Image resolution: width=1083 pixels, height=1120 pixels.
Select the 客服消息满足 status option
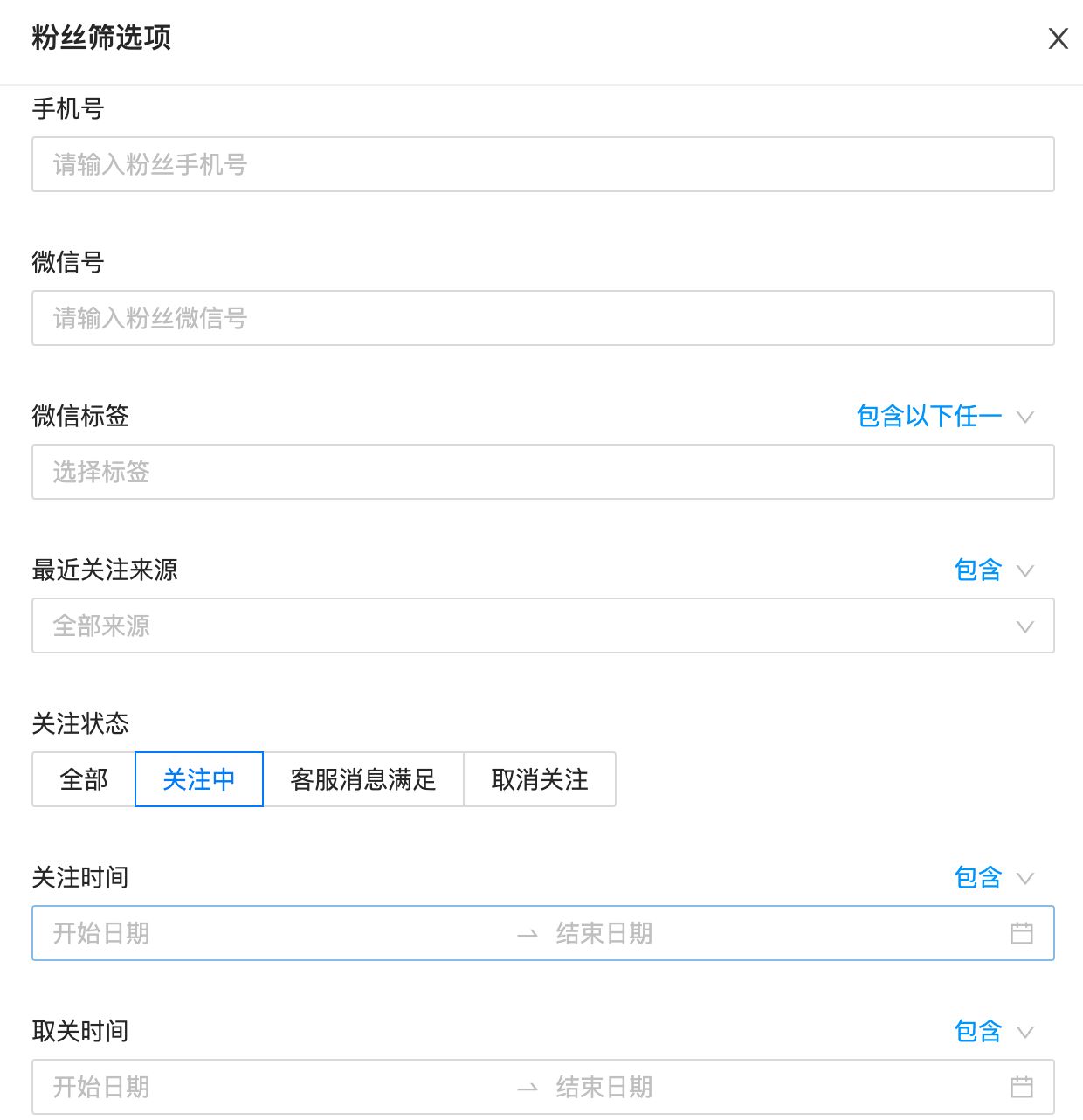(x=363, y=779)
